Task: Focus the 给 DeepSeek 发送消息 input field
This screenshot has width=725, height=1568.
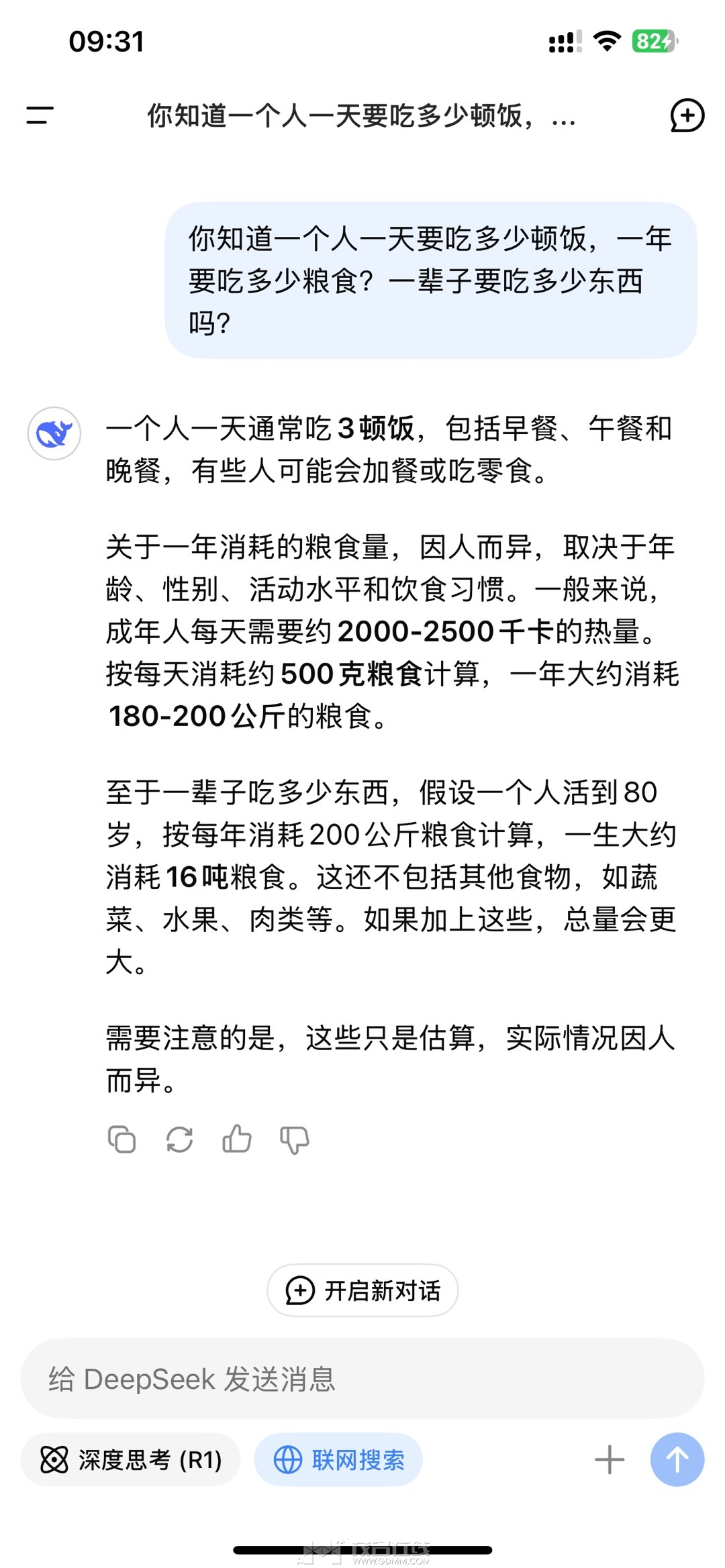Action: point(362,1379)
